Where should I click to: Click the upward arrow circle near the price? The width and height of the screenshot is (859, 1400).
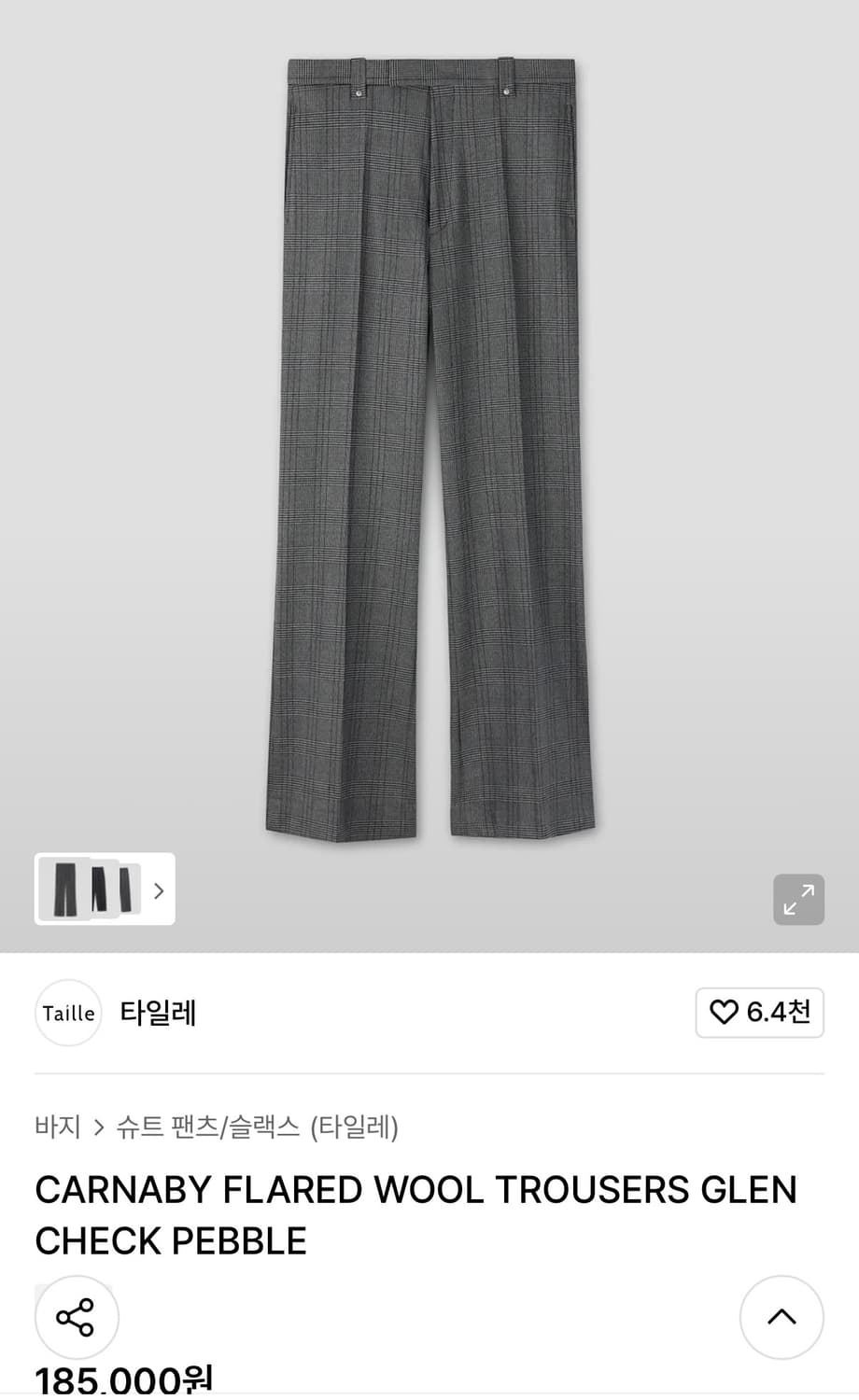click(782, 1317)
